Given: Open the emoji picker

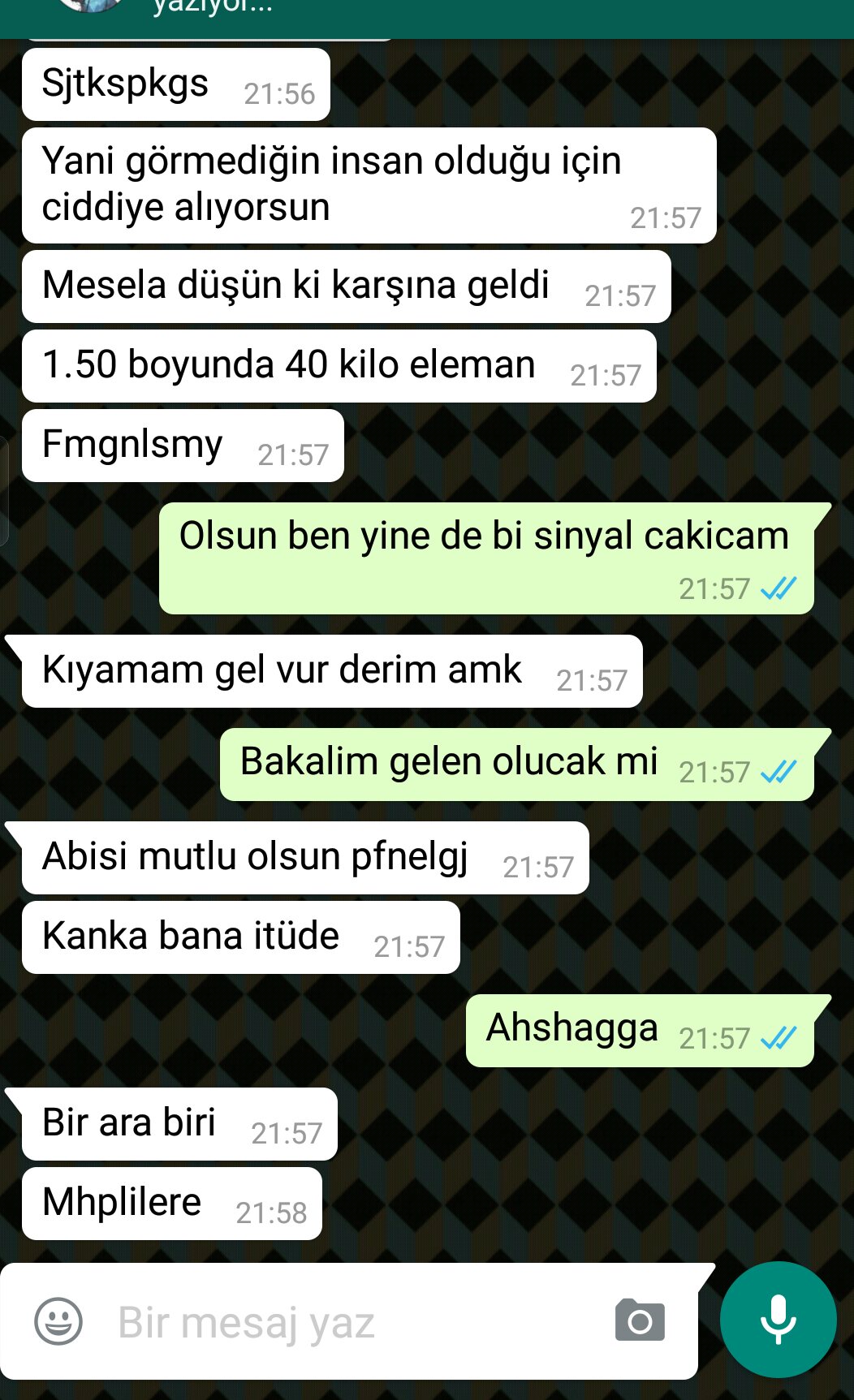Looking at the screenshot, I should (58, 1322).
